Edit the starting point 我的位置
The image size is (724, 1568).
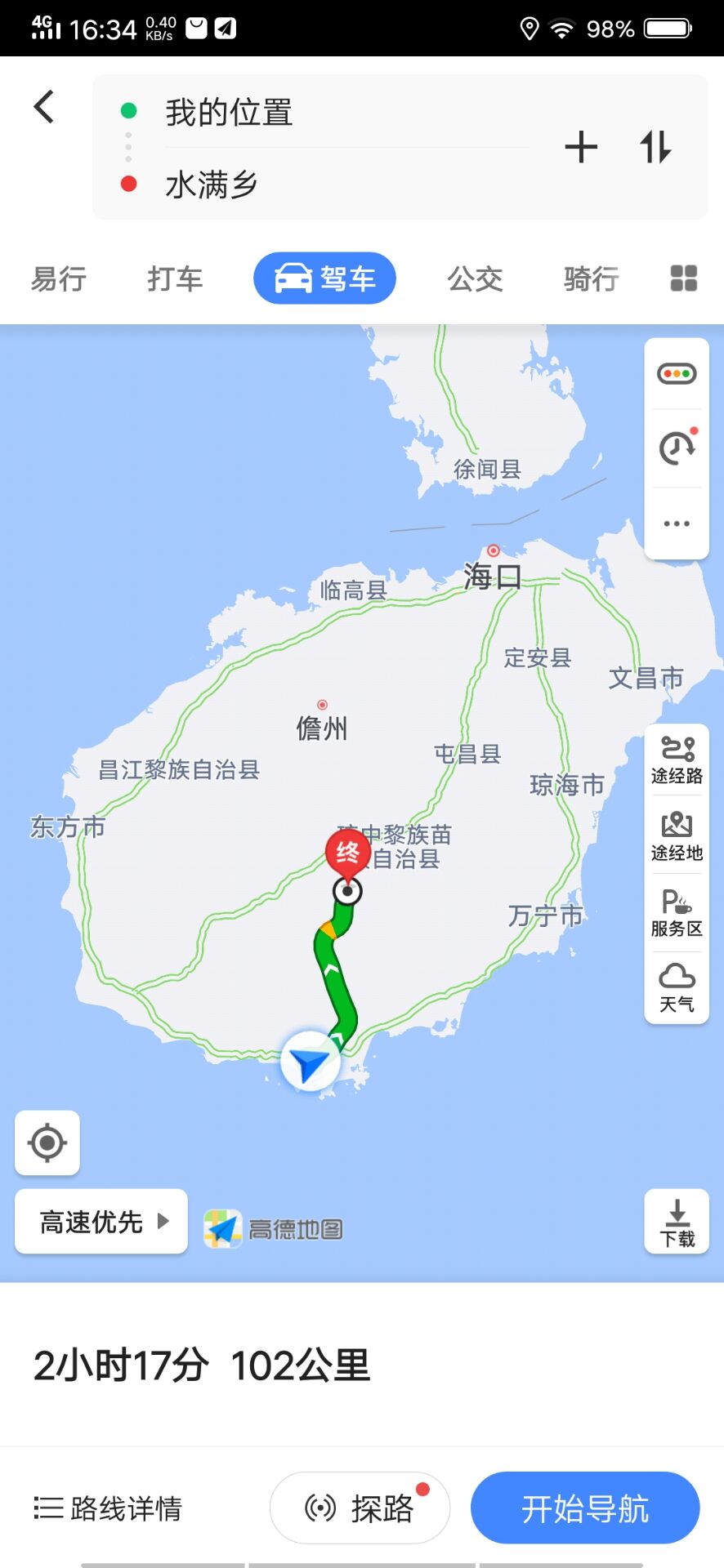point(229,113)
